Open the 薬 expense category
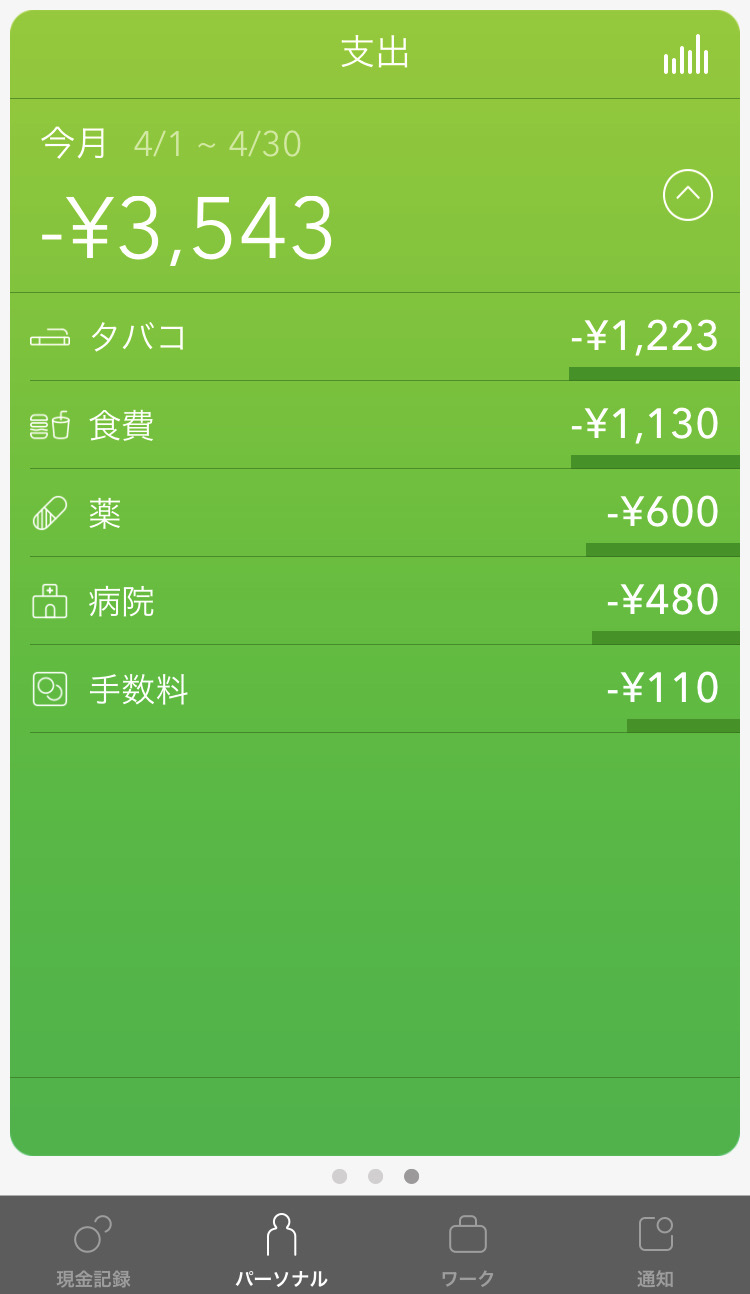The image size is (750, 1294). click(x=375, y=513)
